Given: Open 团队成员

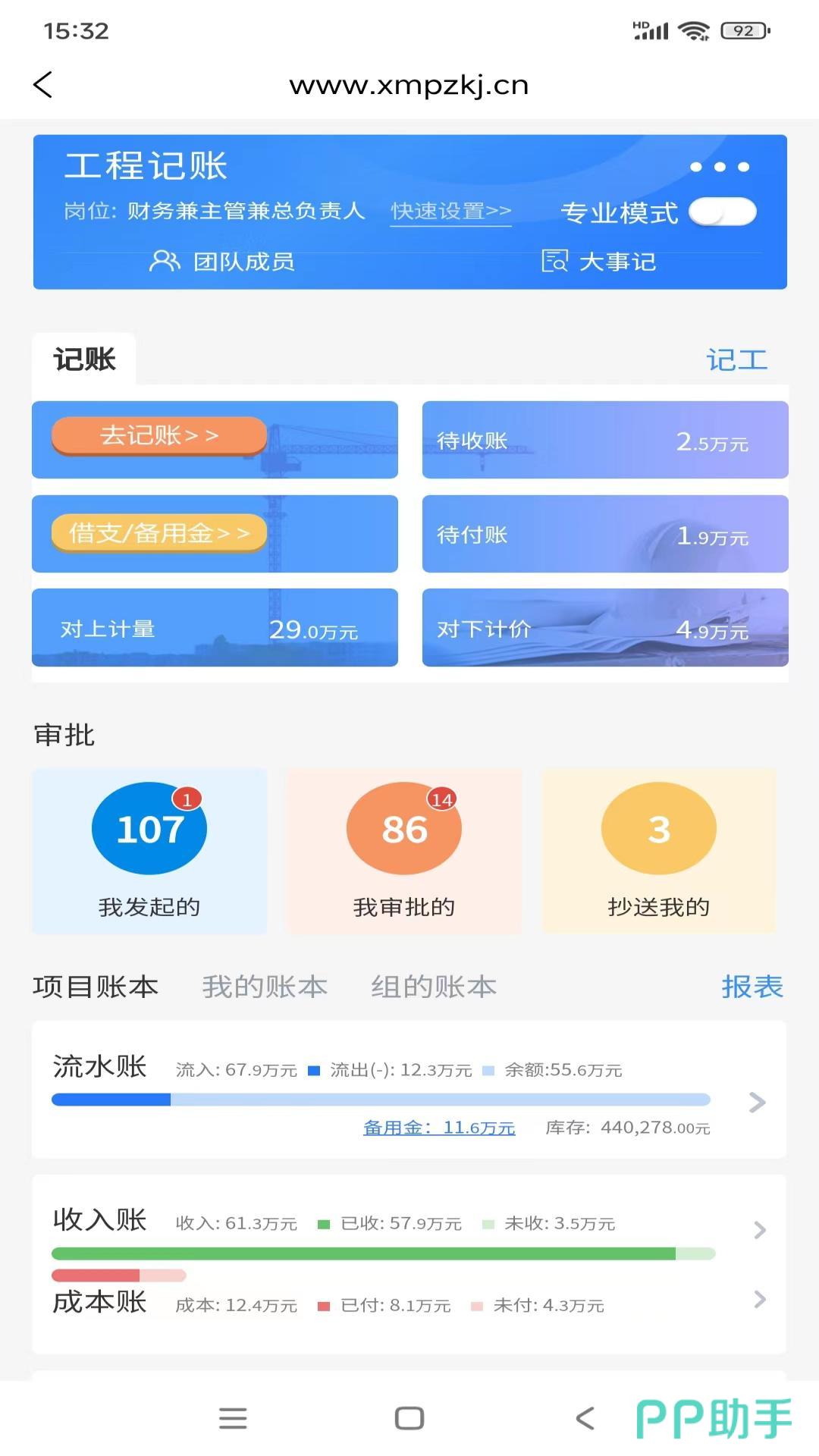Looking at the screenshot, I should tap(221, 262).
